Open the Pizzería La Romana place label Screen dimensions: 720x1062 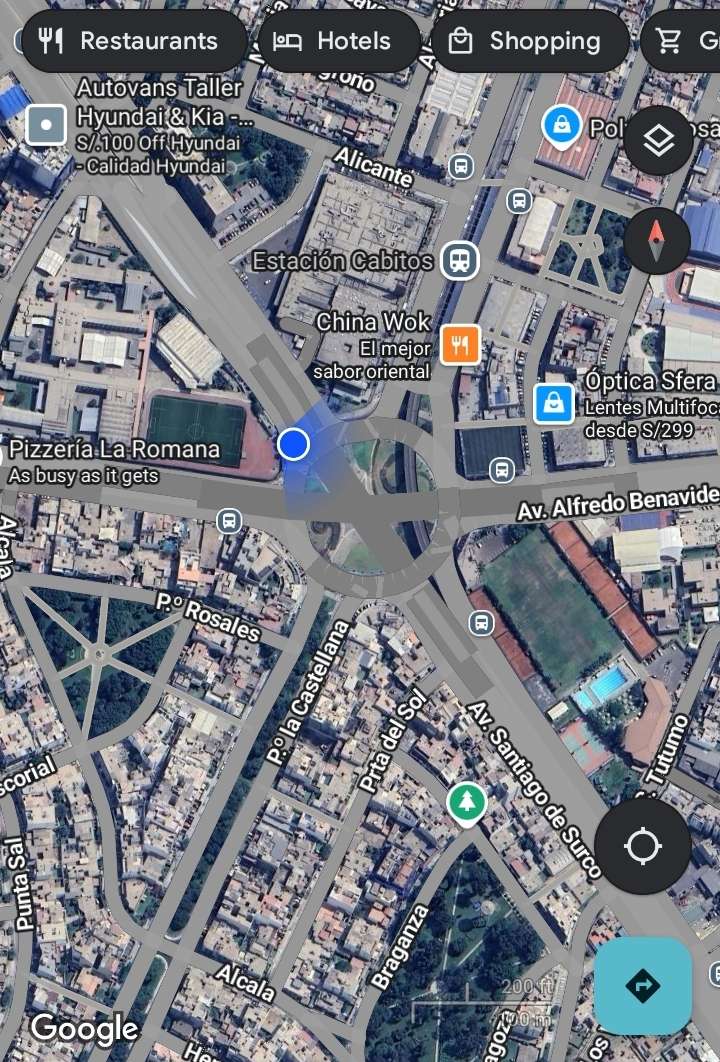tap(114, 450)
